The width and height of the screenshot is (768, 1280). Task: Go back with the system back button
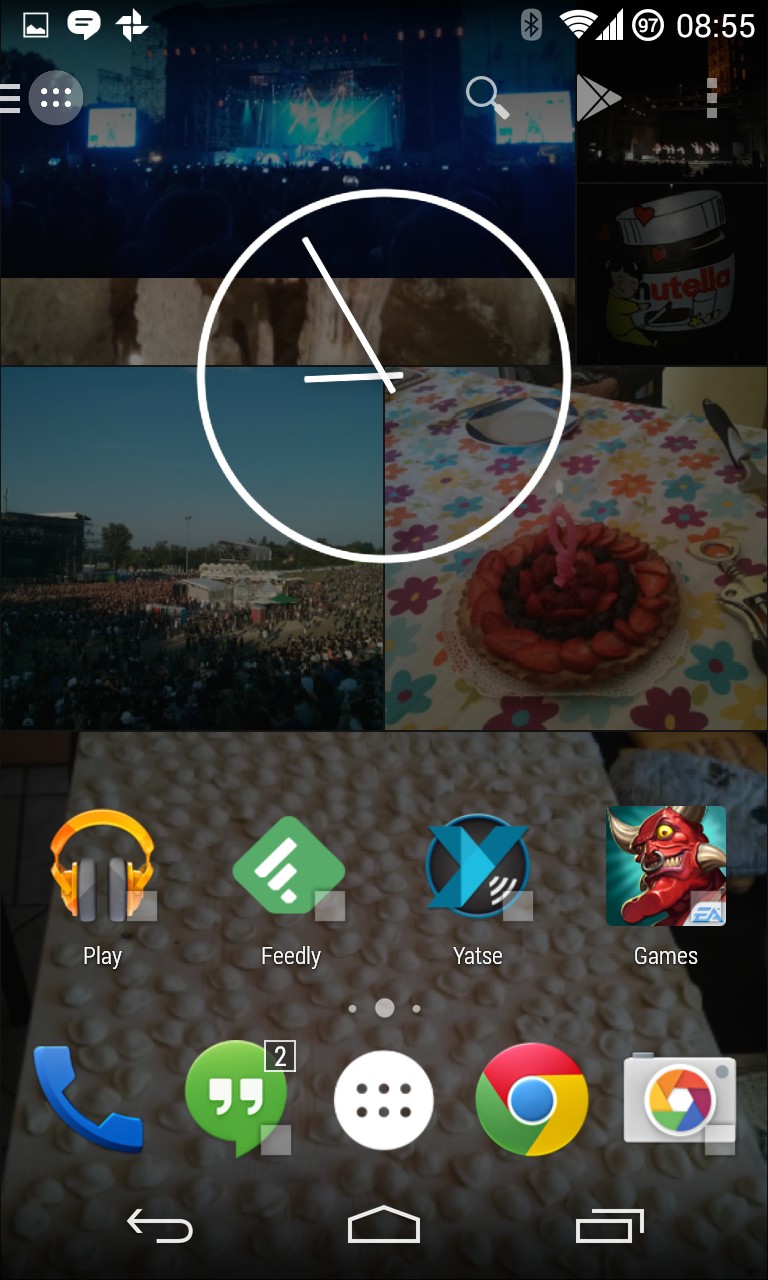(x=160, y=1224)
